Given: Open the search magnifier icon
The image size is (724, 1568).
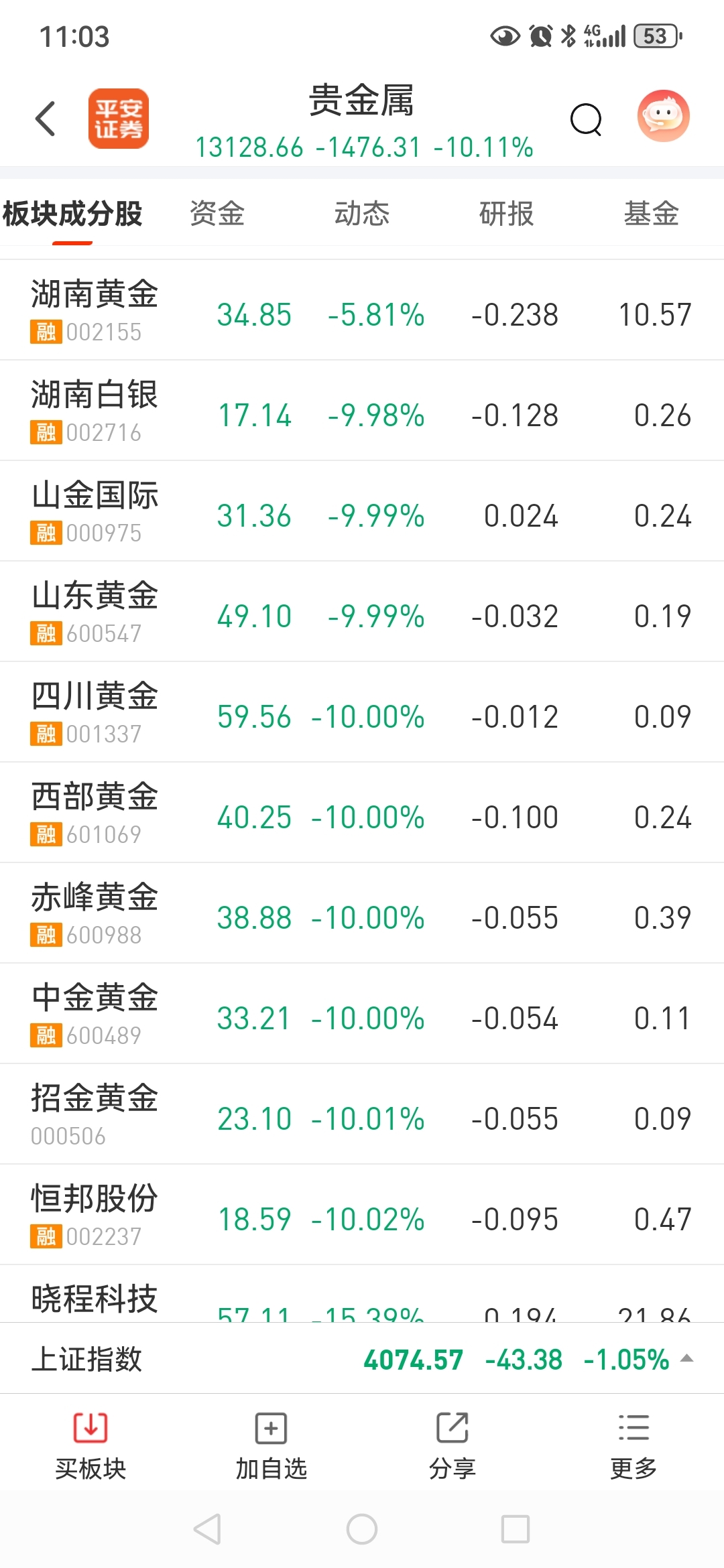Looking at the screenshot, I should (x=586, y=120).
